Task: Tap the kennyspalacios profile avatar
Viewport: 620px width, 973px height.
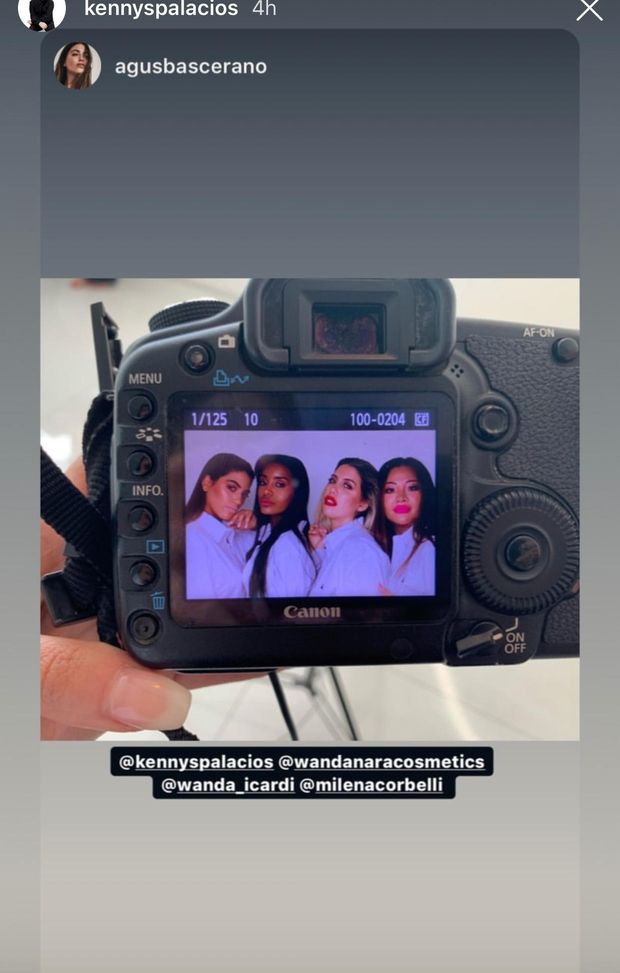Action: [x=42, y=11]
